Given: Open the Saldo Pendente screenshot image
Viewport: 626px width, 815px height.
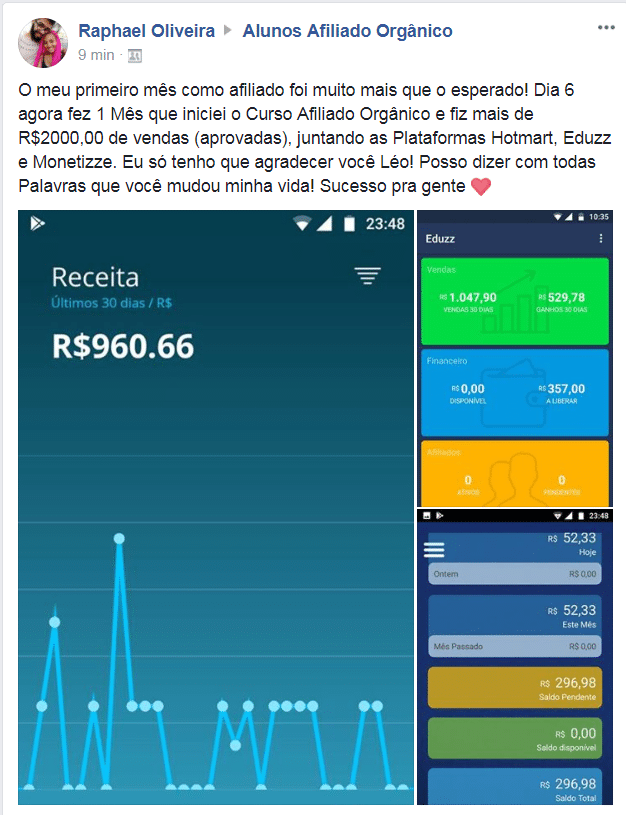Looking at the screenshot, I should (513, 658).
